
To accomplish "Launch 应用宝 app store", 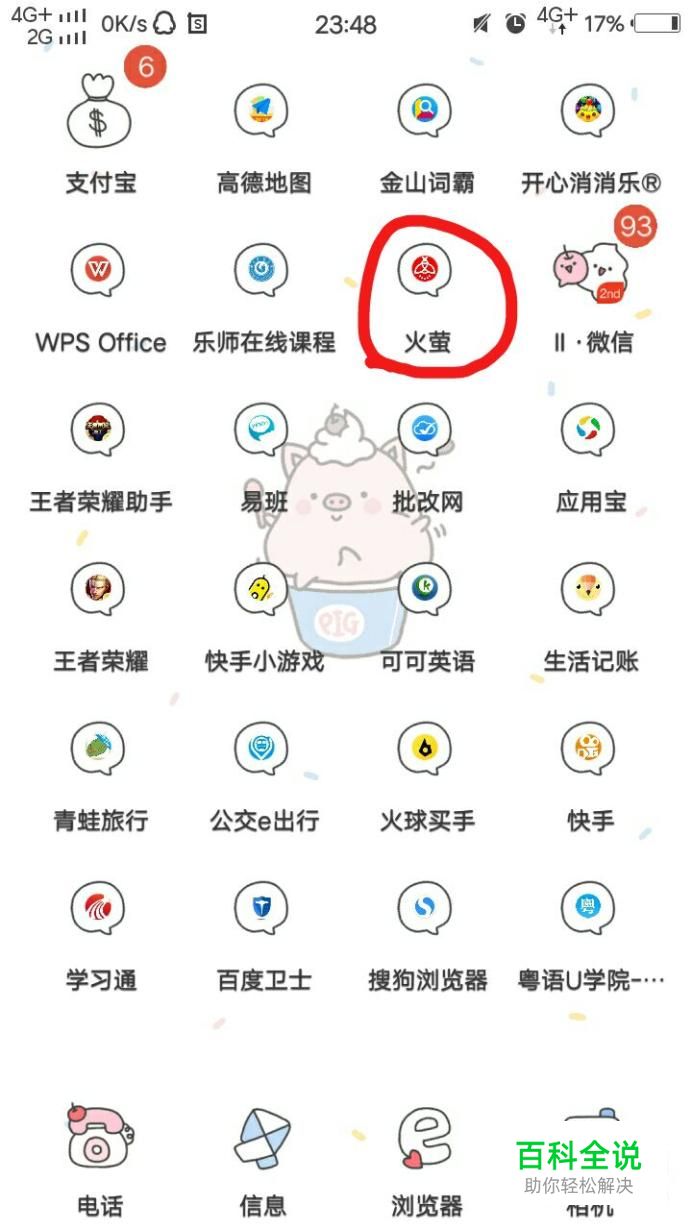I will (x=589, y=431).
